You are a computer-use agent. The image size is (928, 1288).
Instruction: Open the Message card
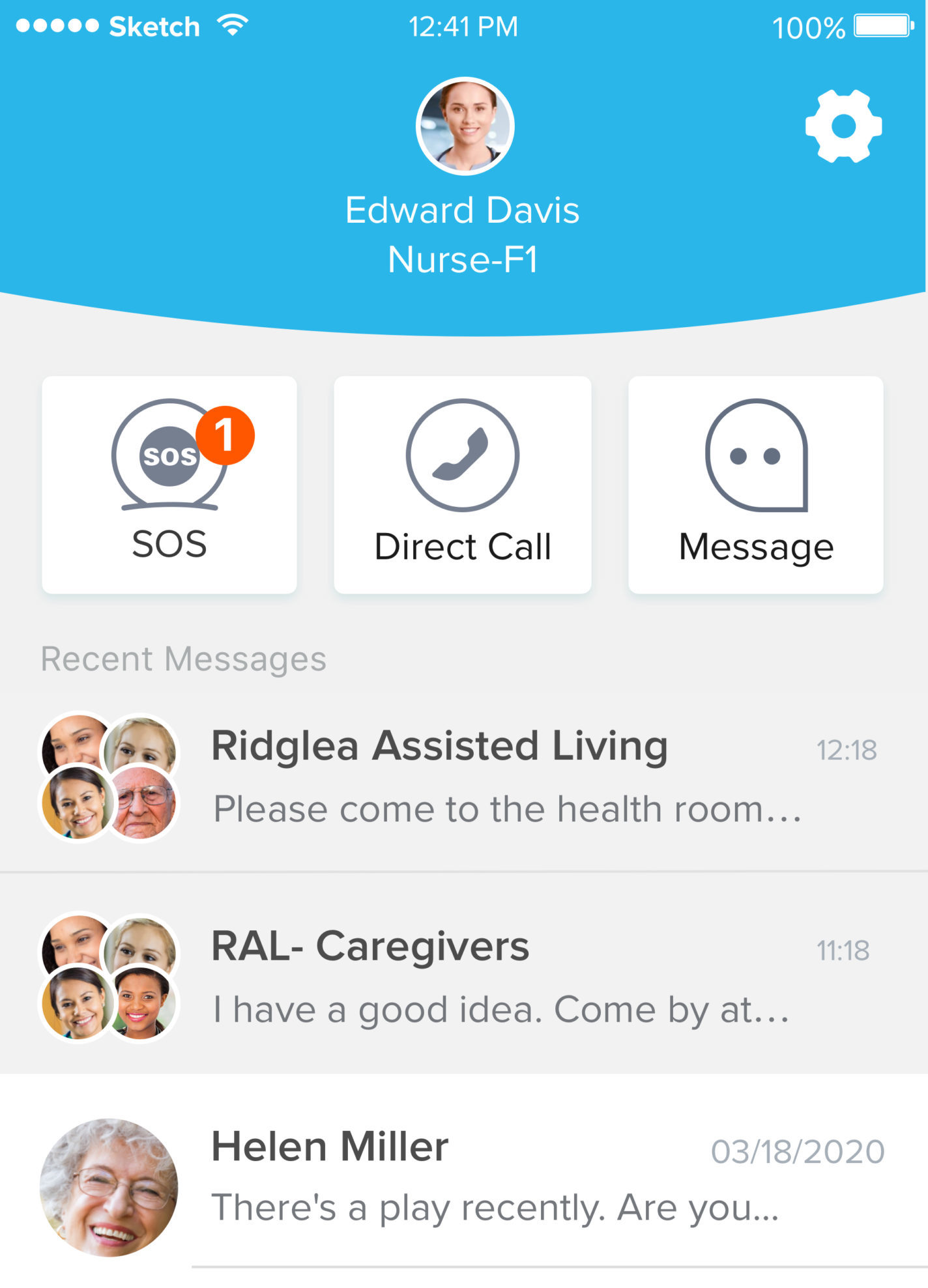[755, 484]
